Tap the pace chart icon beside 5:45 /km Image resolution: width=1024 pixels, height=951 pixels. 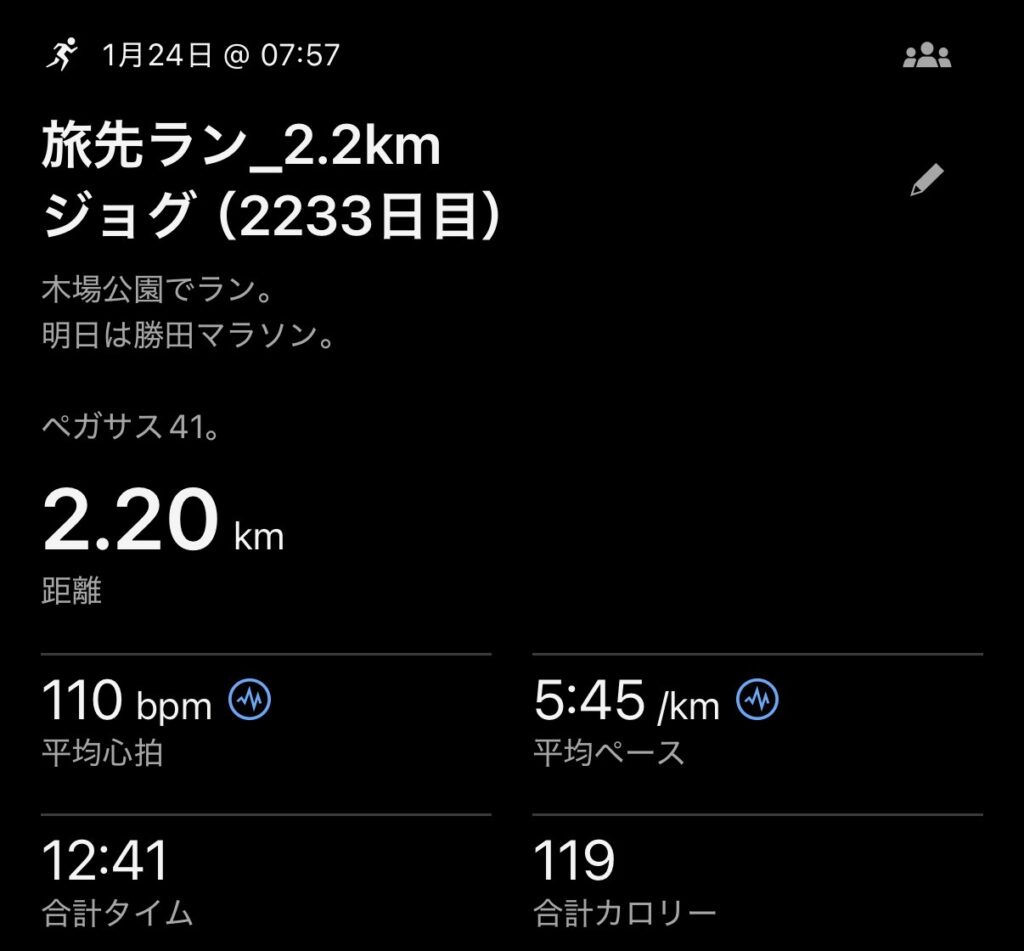click(757, 700)
